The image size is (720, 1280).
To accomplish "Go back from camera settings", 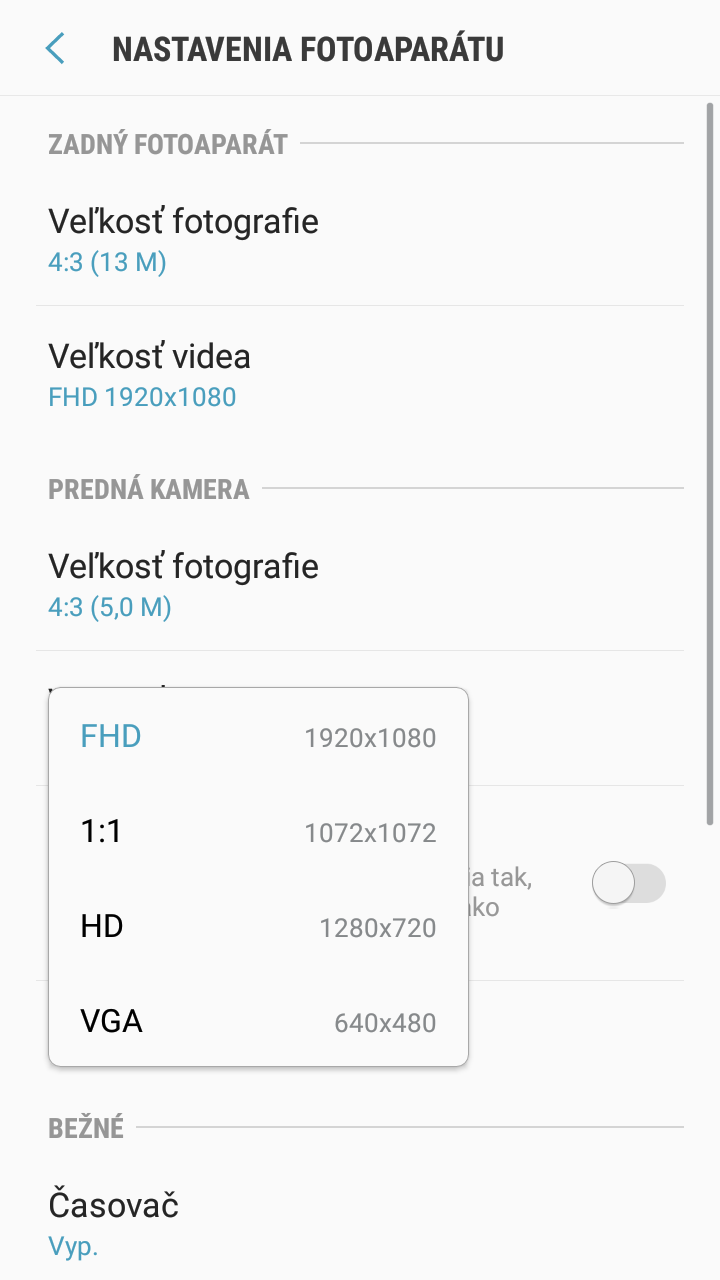I will point(56,48).
